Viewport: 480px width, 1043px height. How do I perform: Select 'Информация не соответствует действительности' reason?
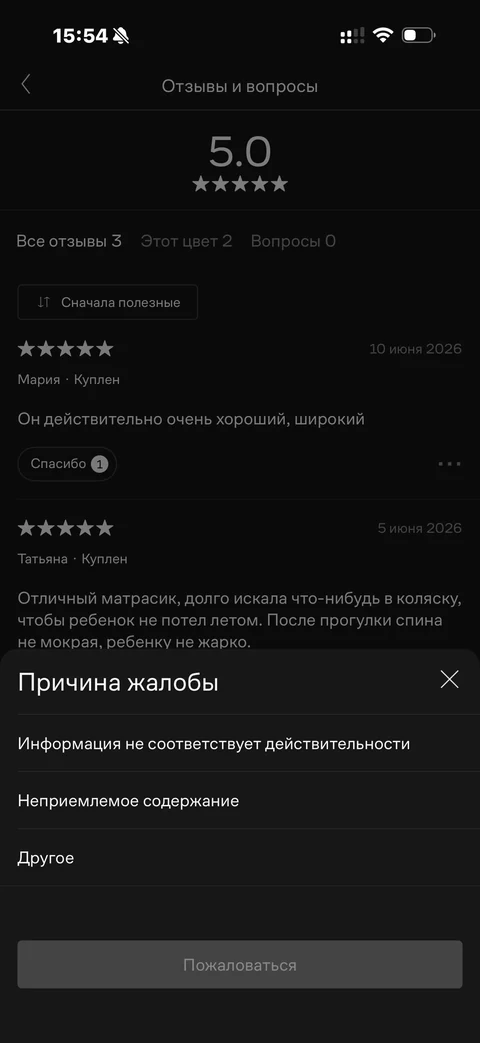click(x=240, y=744)
